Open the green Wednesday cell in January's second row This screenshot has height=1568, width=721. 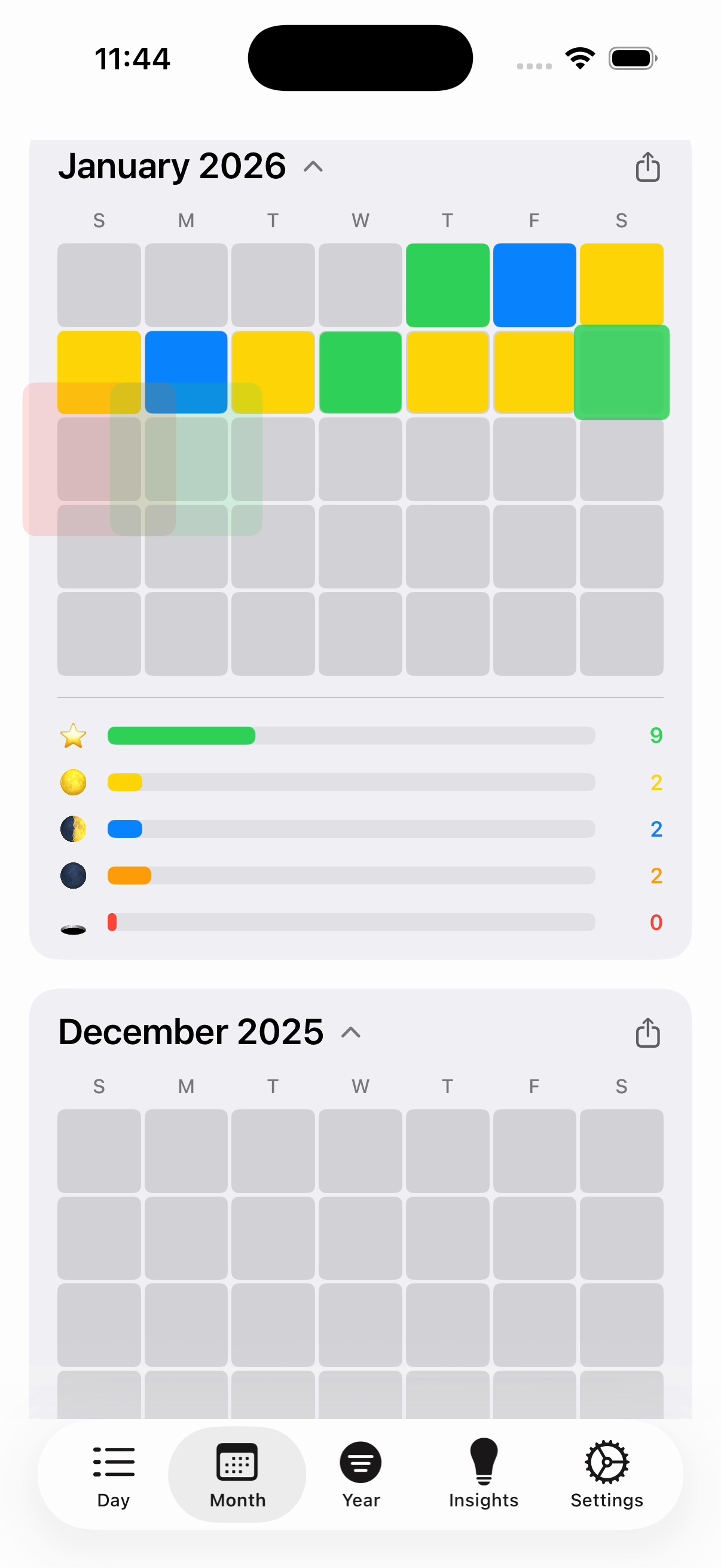tap(360, 372)
